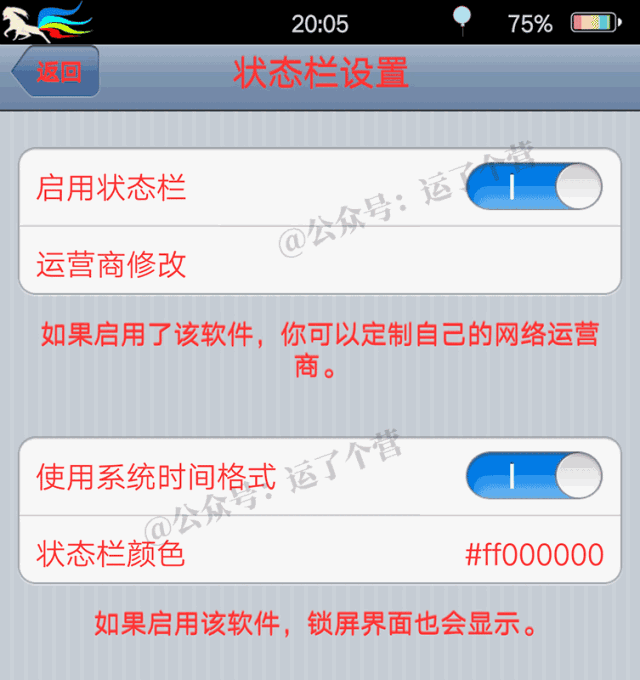Image resolution: width=640 pixels, height=680 pixels.
Task: Open the 状态栏颜色 setting
Action: [320, 553]
